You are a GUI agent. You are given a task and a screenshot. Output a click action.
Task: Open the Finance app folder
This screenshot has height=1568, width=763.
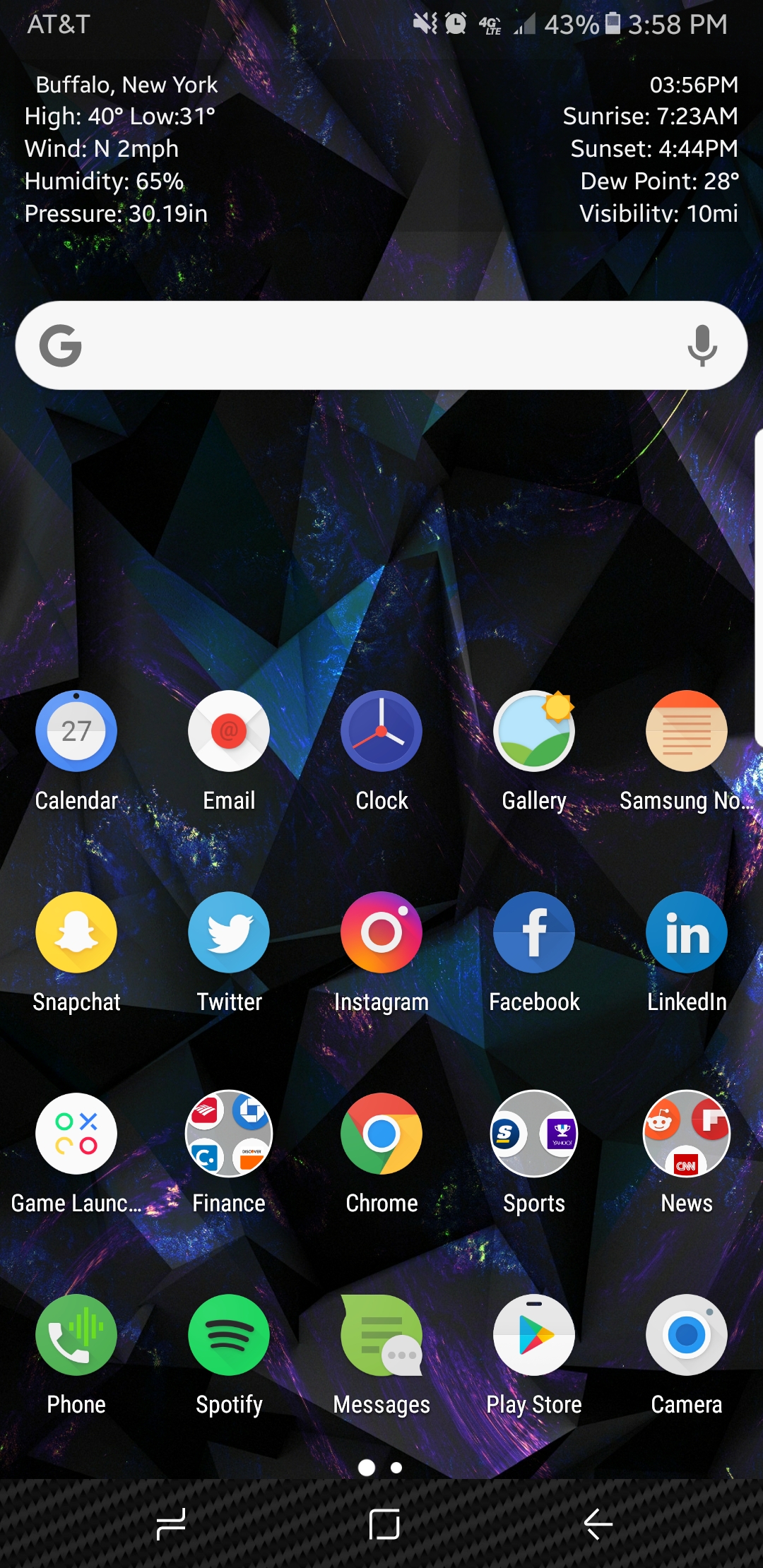coord(228,1133)
